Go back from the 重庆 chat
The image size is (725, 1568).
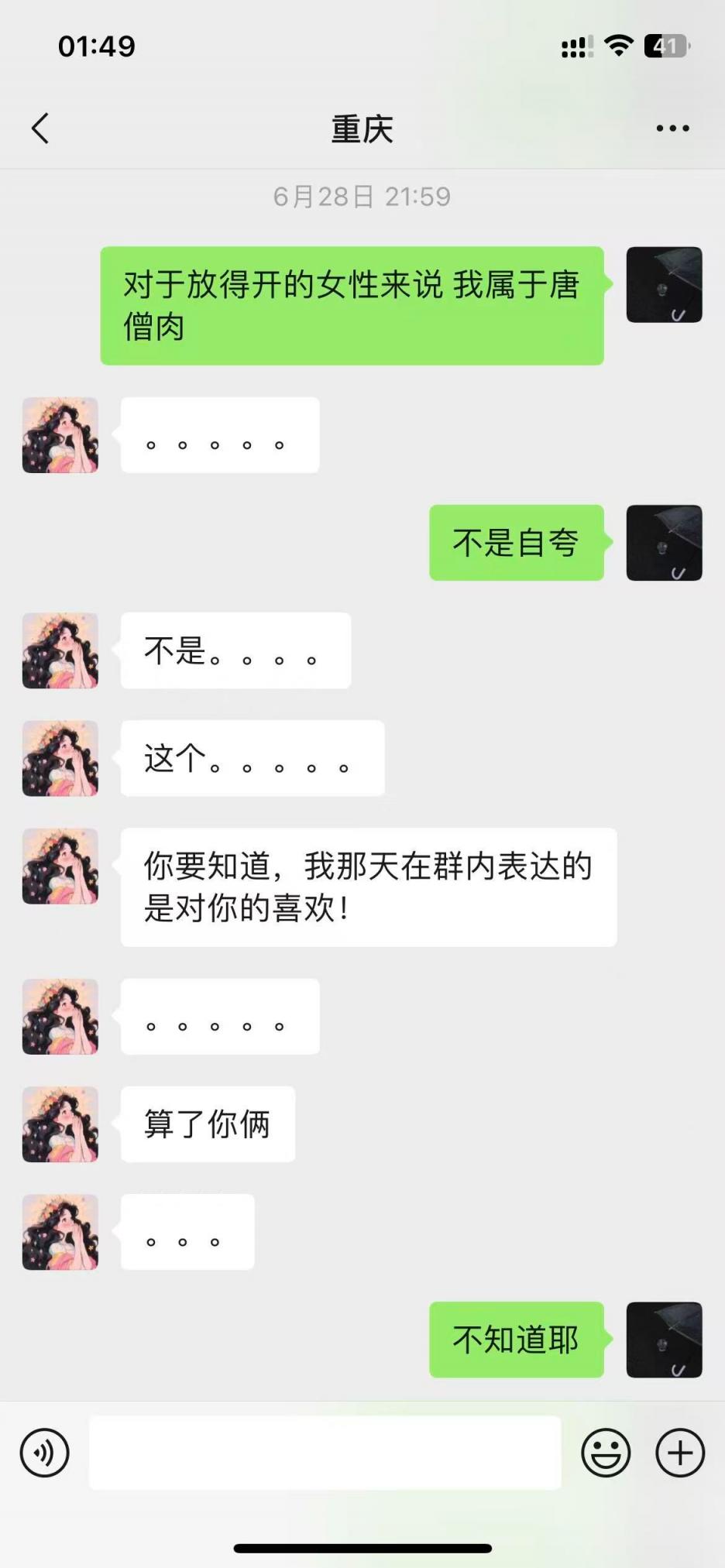40,129
